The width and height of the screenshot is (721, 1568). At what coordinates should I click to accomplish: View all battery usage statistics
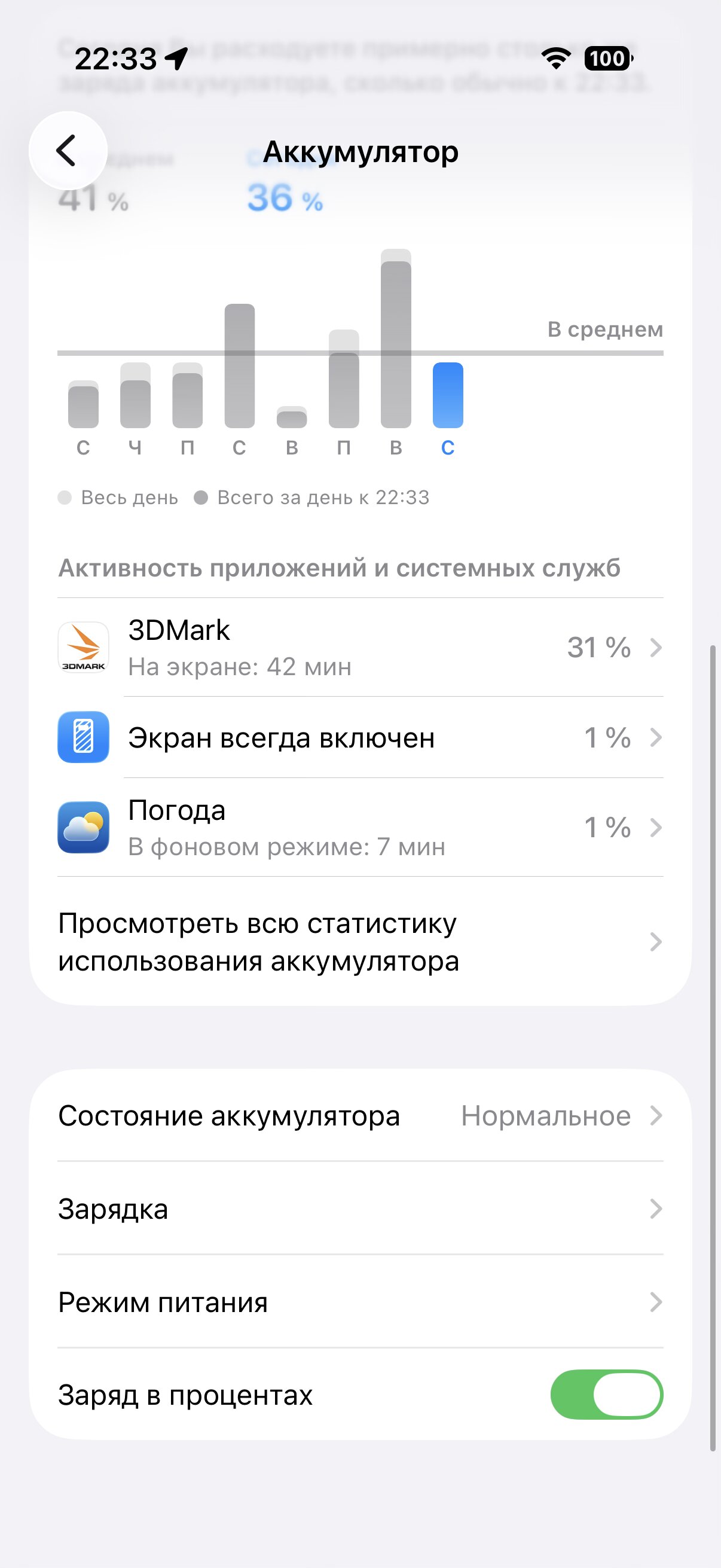tap(359, 942)
